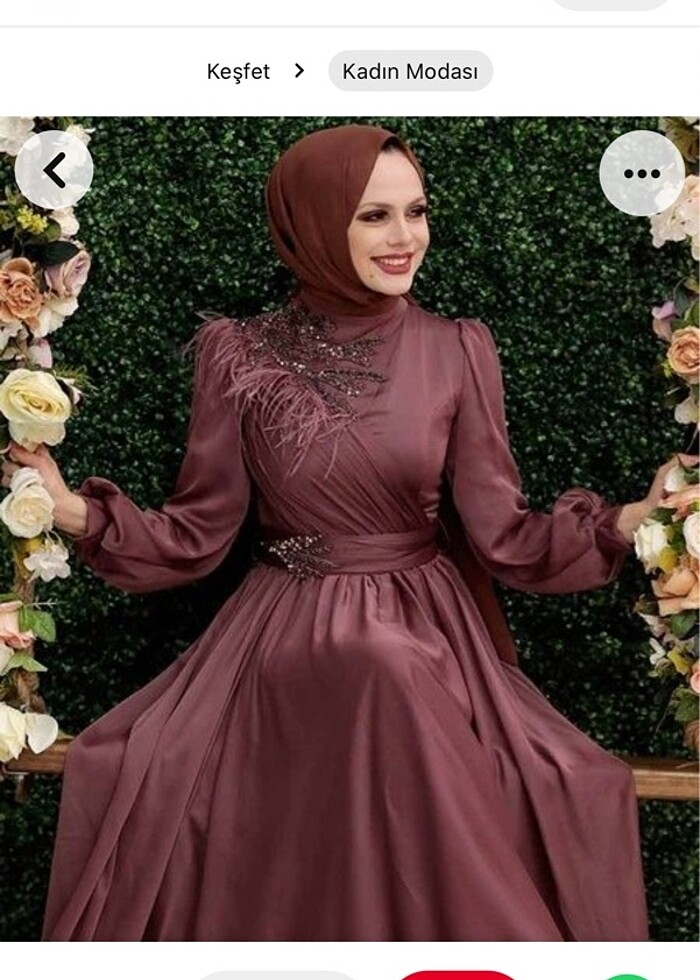Open the Keşfet breadcrumb link

[238, 72]
